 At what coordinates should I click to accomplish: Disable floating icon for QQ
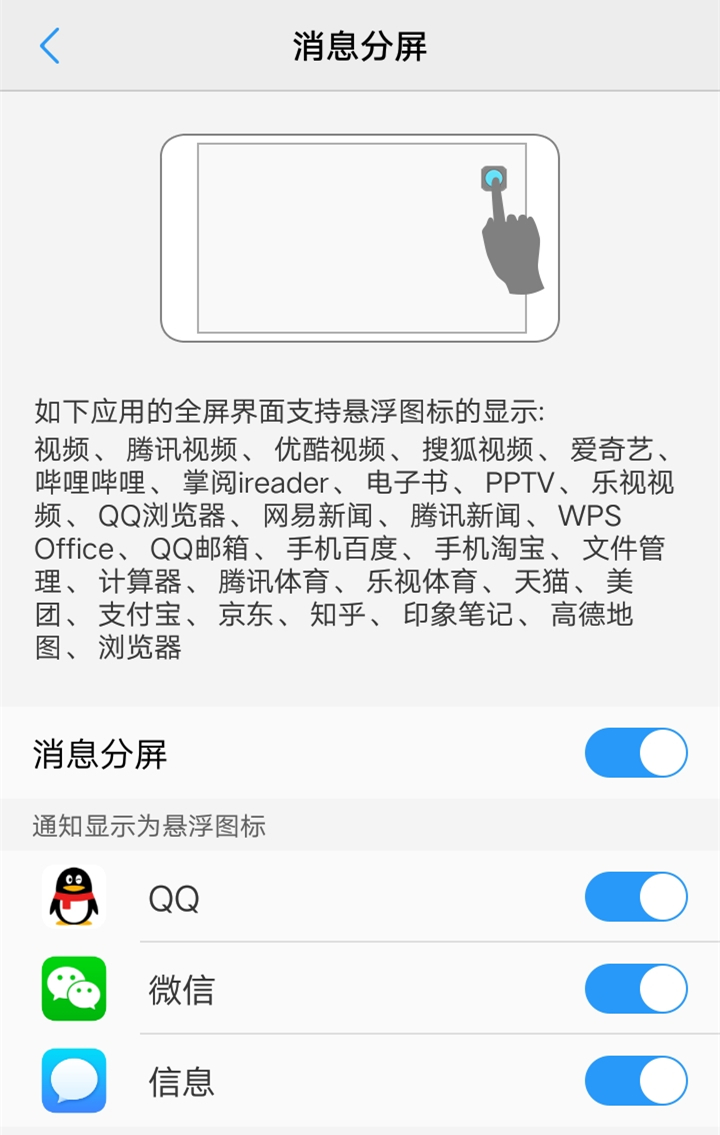coord(636,897)
